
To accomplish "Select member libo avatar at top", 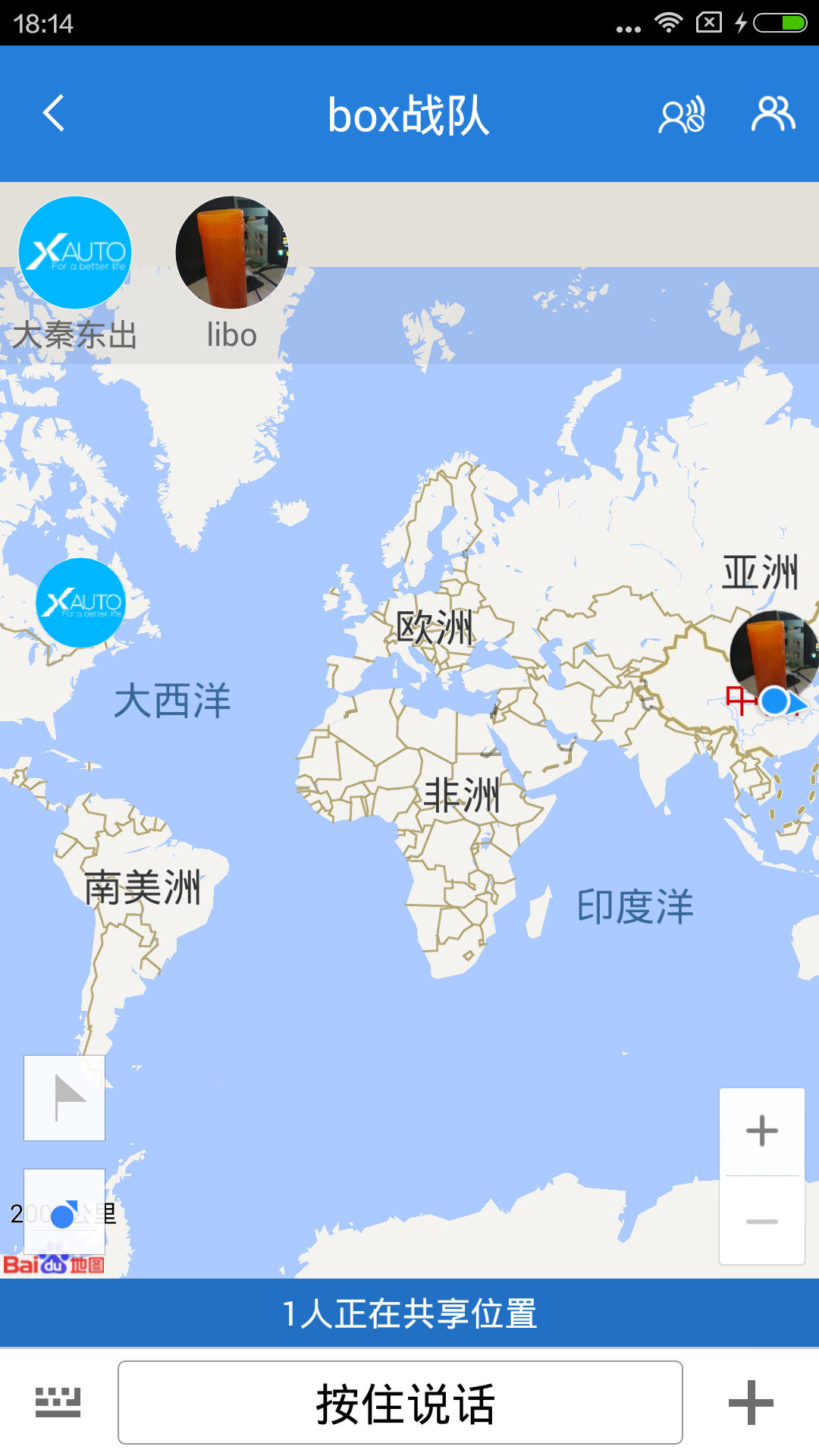I will pos(232,253).
